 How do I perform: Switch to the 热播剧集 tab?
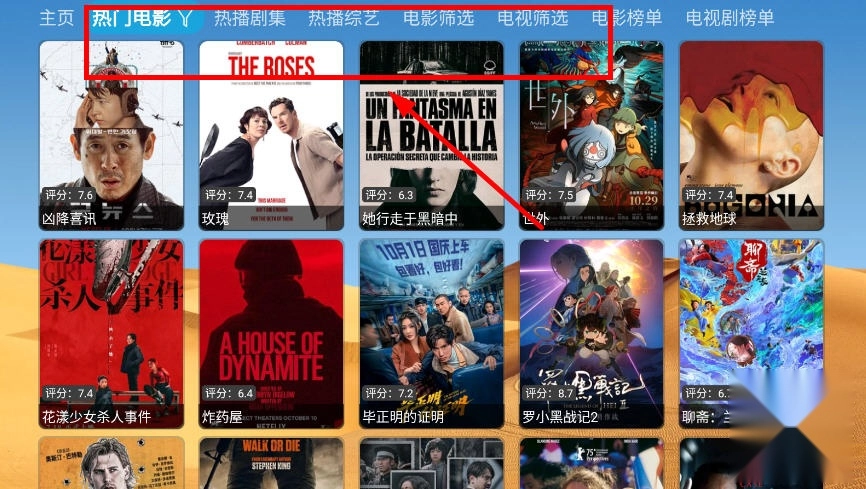tap(249, 18)
